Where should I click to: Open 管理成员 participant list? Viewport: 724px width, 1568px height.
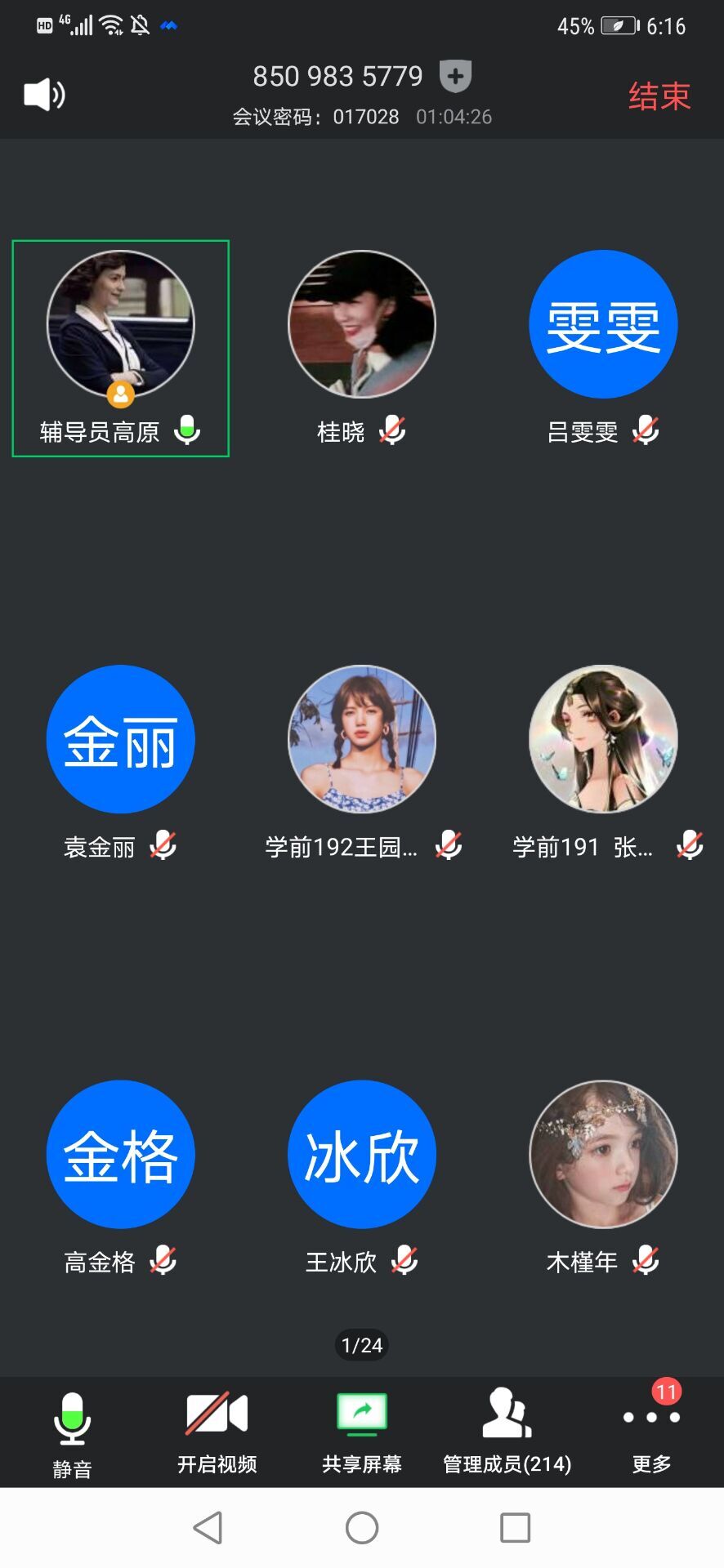[x=507, y=1434]
